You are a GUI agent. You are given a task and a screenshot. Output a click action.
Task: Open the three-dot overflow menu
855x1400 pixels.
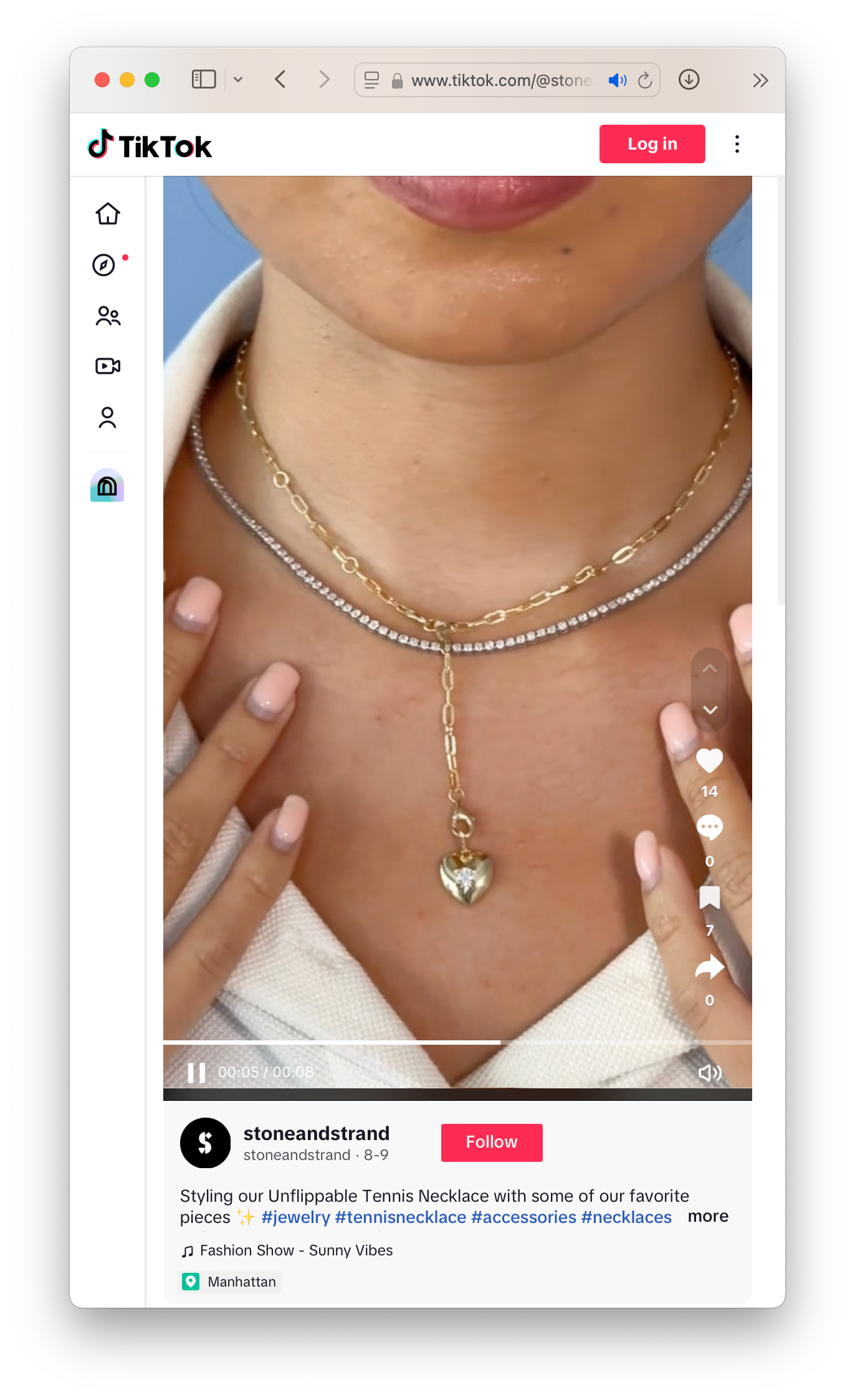(x=737, y=144)
